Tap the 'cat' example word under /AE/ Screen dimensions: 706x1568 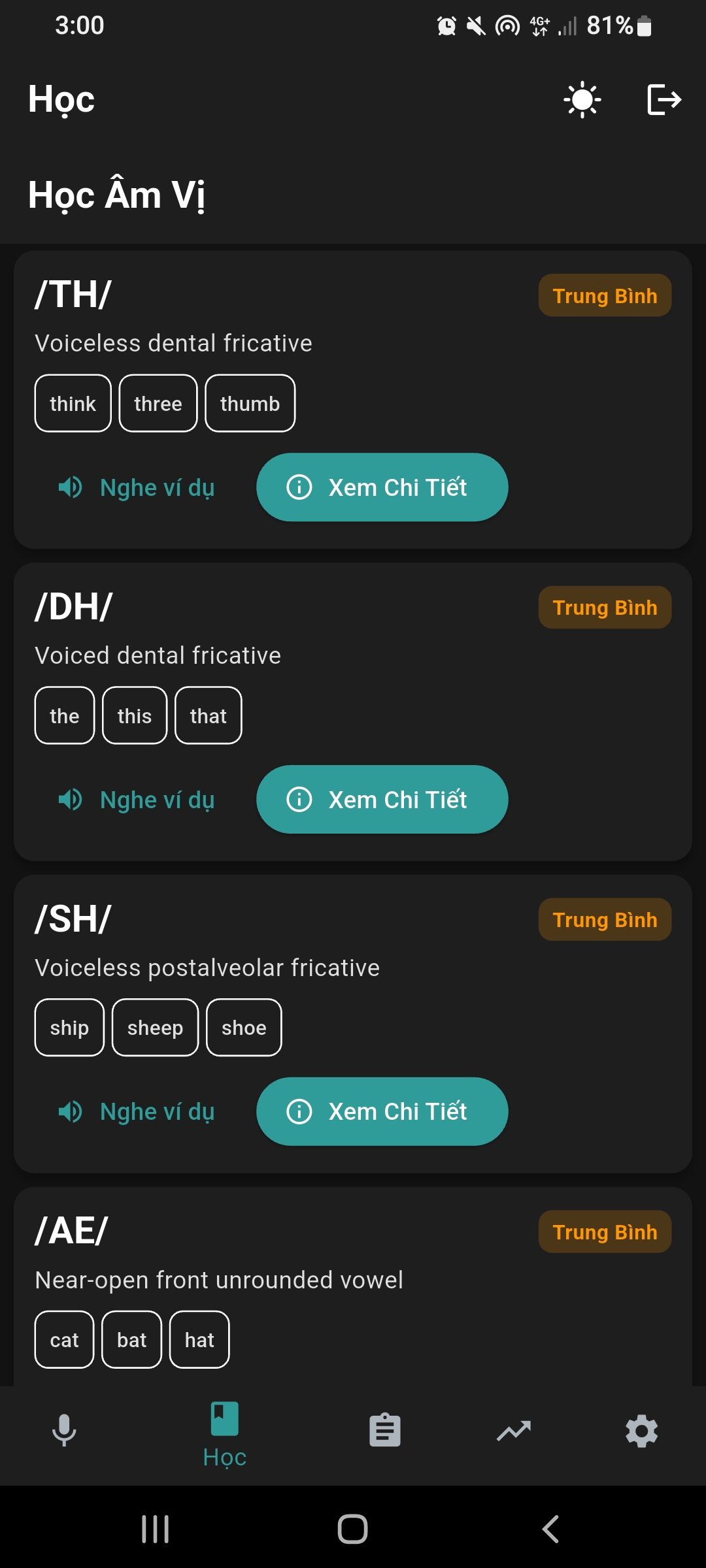pos(63,1340)
